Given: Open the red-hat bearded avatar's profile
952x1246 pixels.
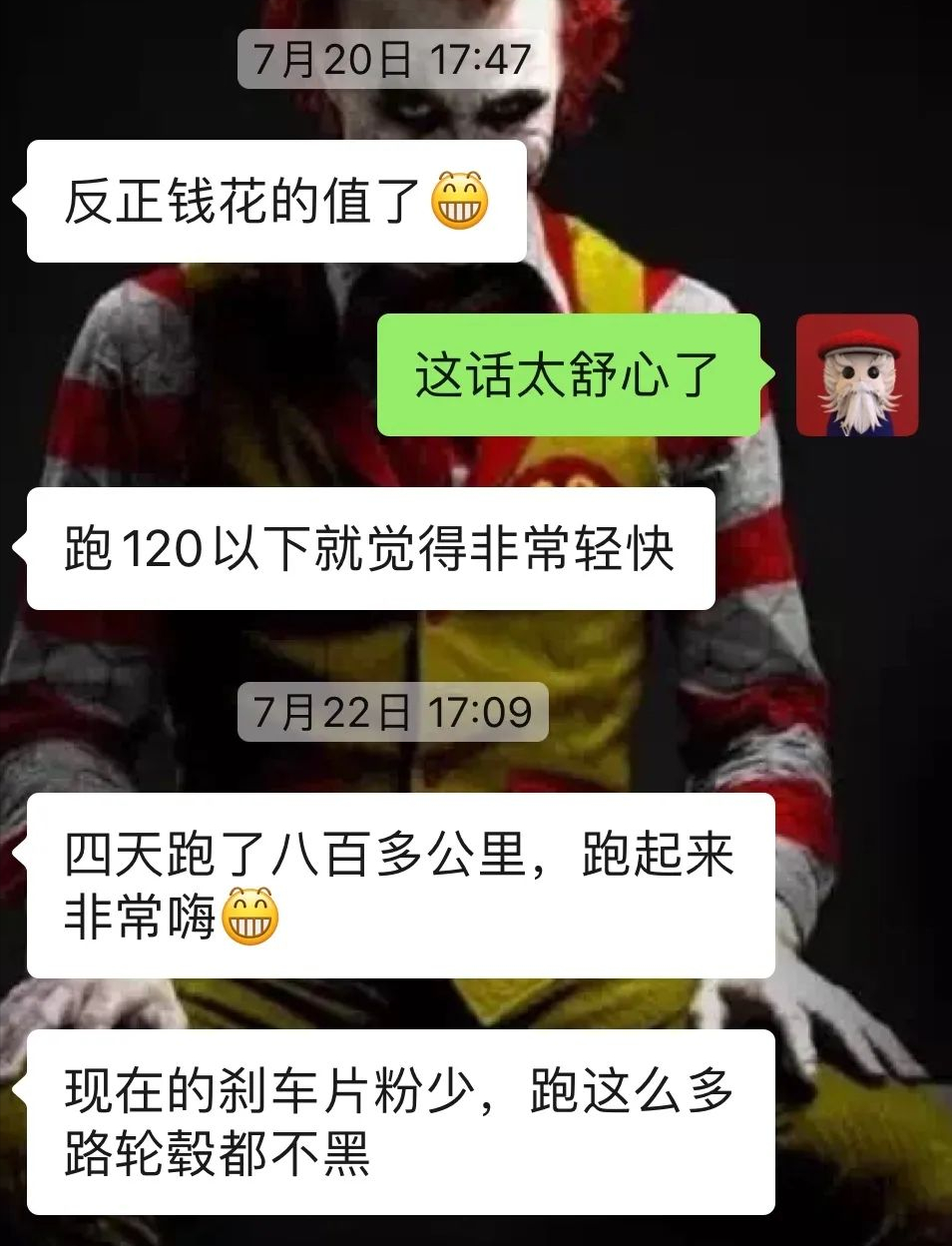Looking at the screenshot, I should pos(856,375).
